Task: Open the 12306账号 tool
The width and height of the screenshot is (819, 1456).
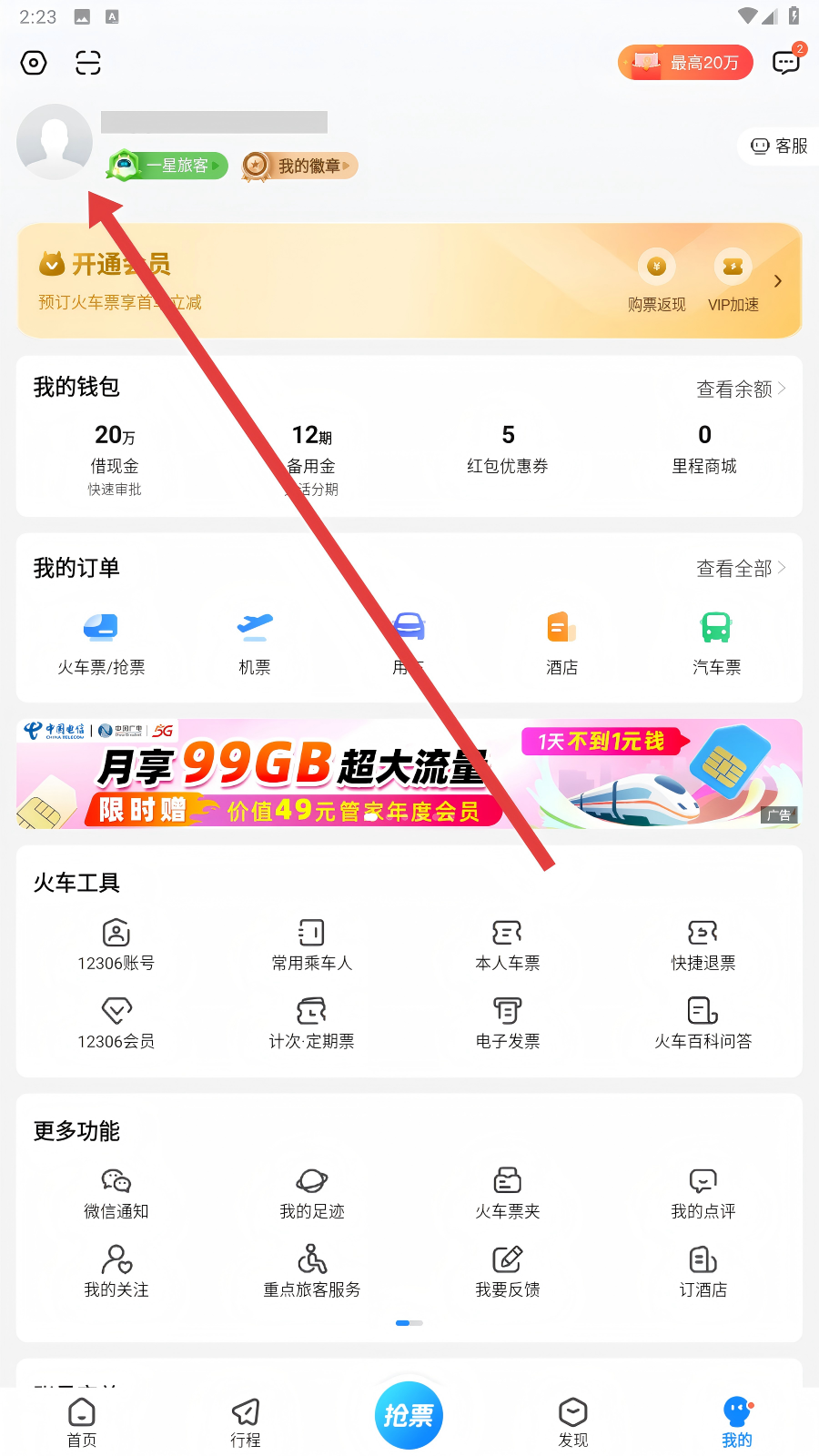Action: coord(116,945)
